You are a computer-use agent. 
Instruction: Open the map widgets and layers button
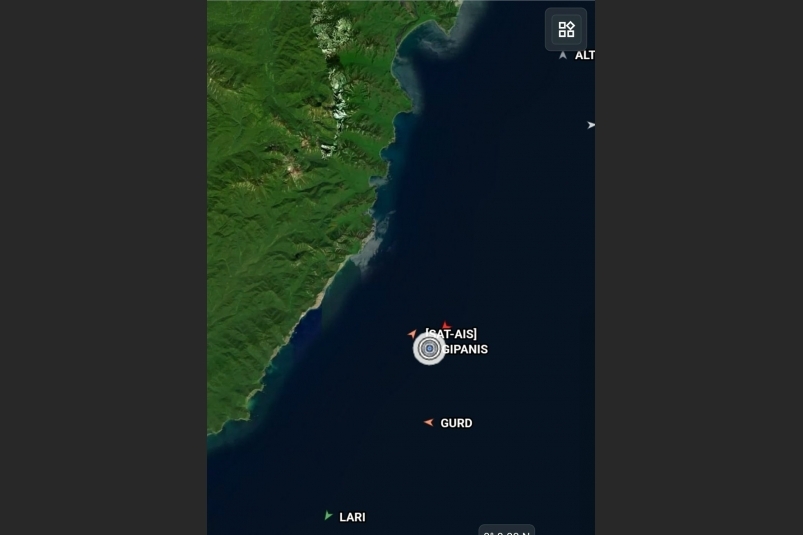coord(566,29)
